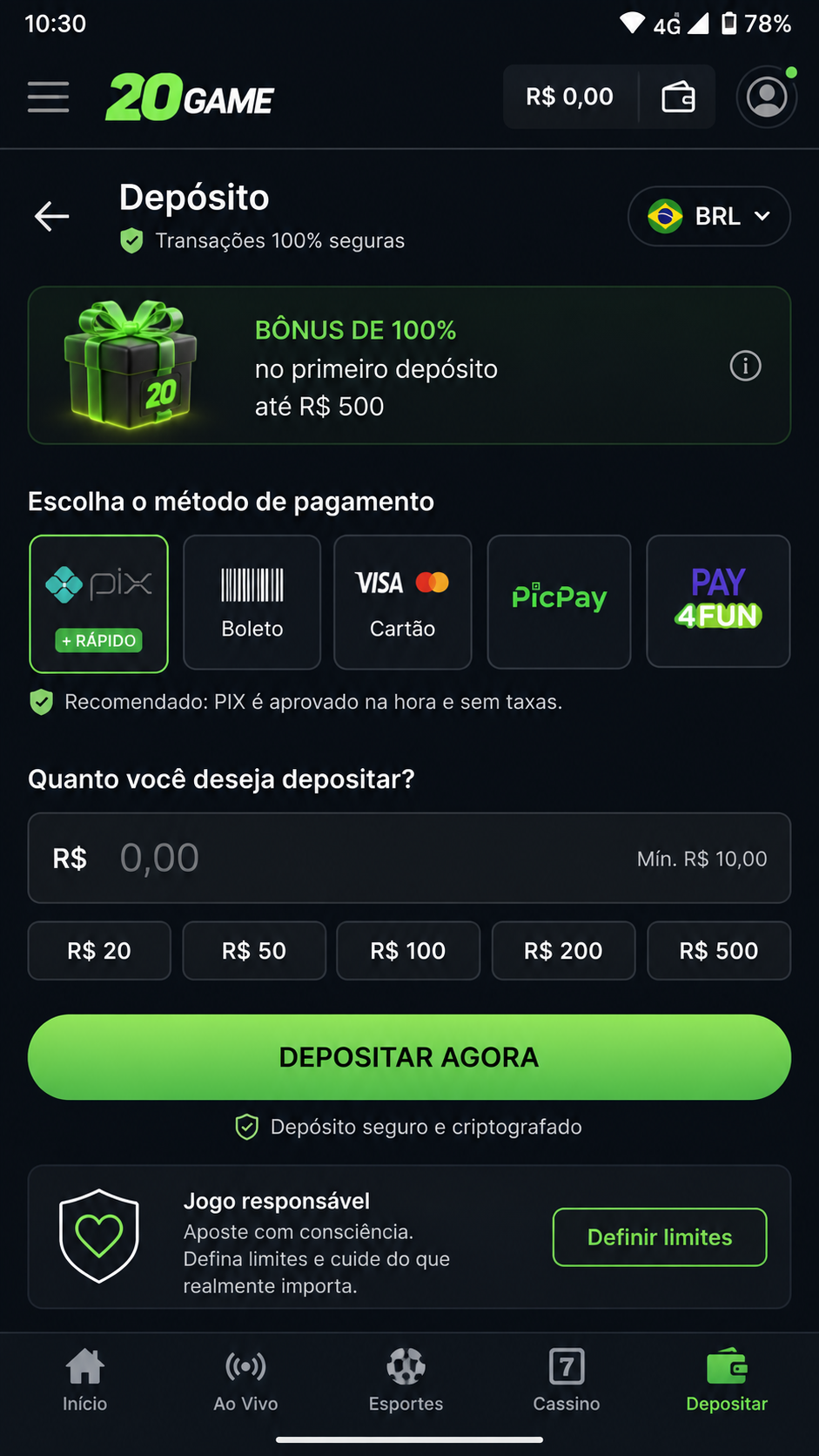819x1456 pixels.
Task: Tap Depositar Agora button
Action: [x=409, y=1057]
